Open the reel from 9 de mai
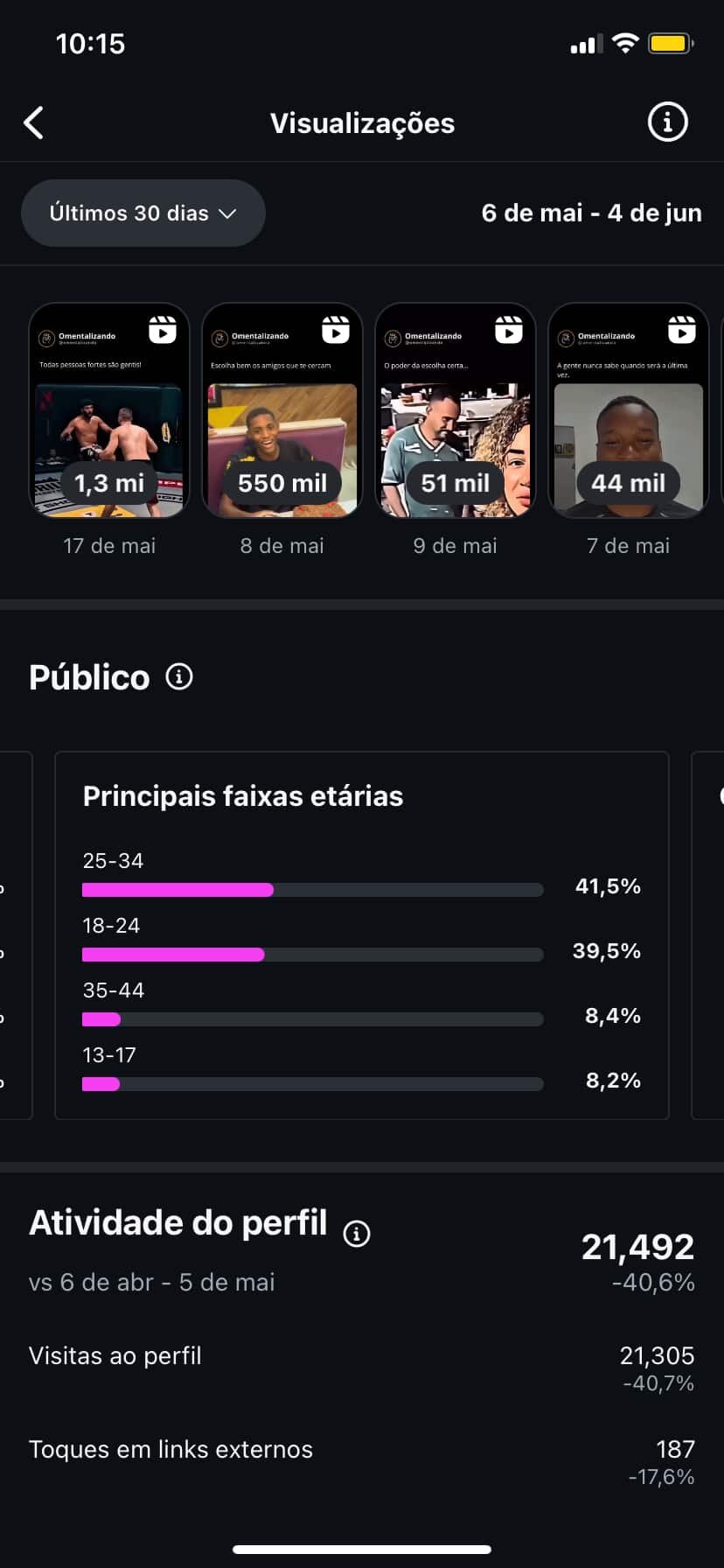Image resolution: width=724 pixels, height=1568 pixels. (456, 410)
